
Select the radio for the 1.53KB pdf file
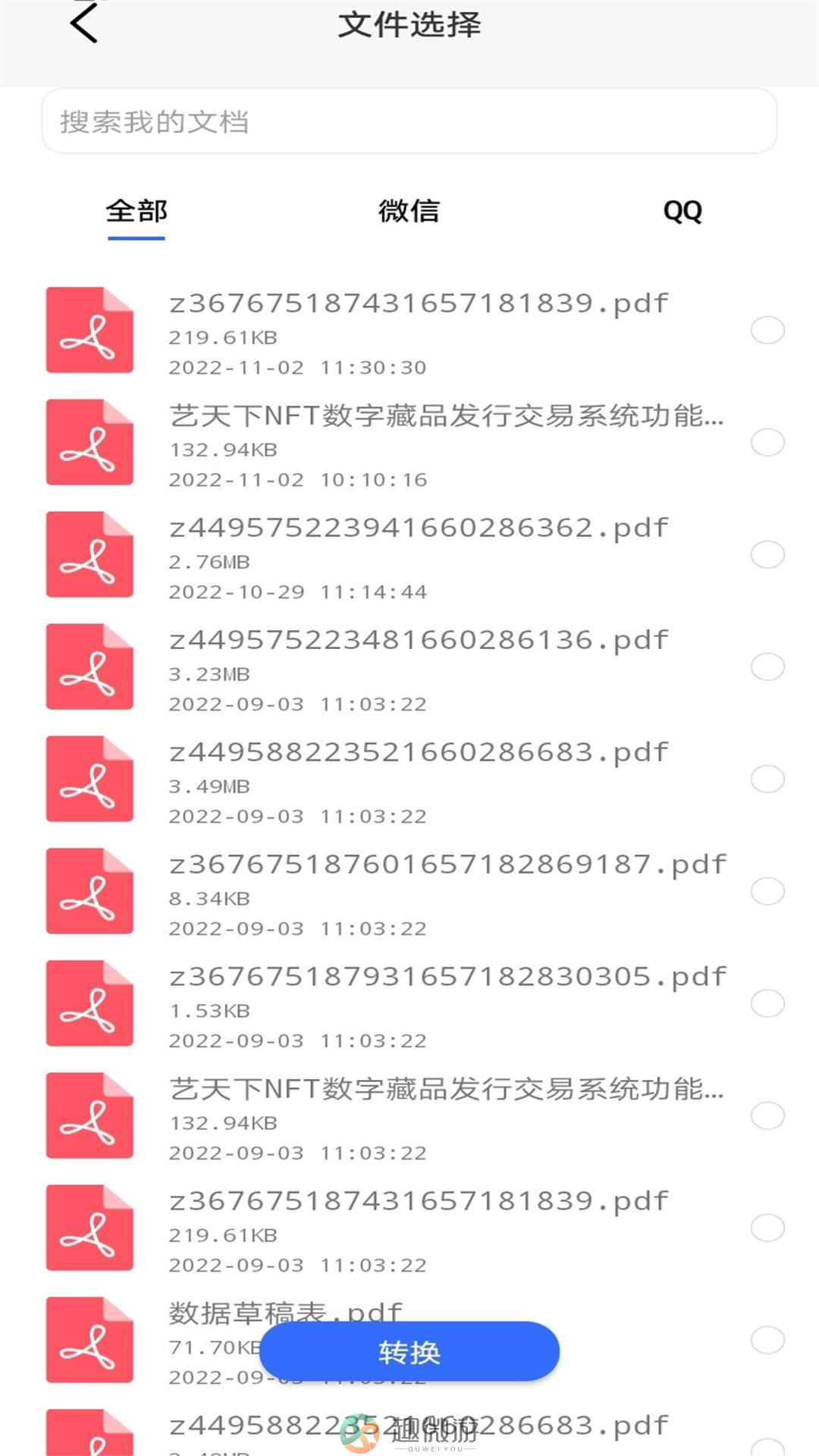point(767,1003)
